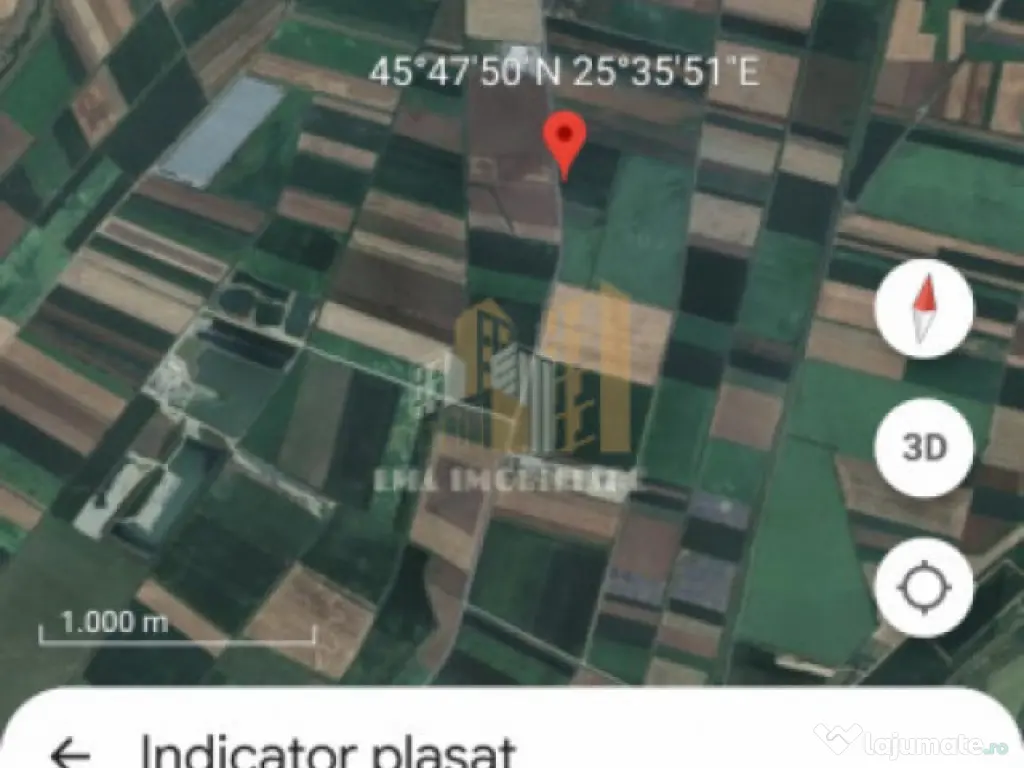1024x768 pixels.
Task: Switch the map to 3D view
Action: coord(924,448)
